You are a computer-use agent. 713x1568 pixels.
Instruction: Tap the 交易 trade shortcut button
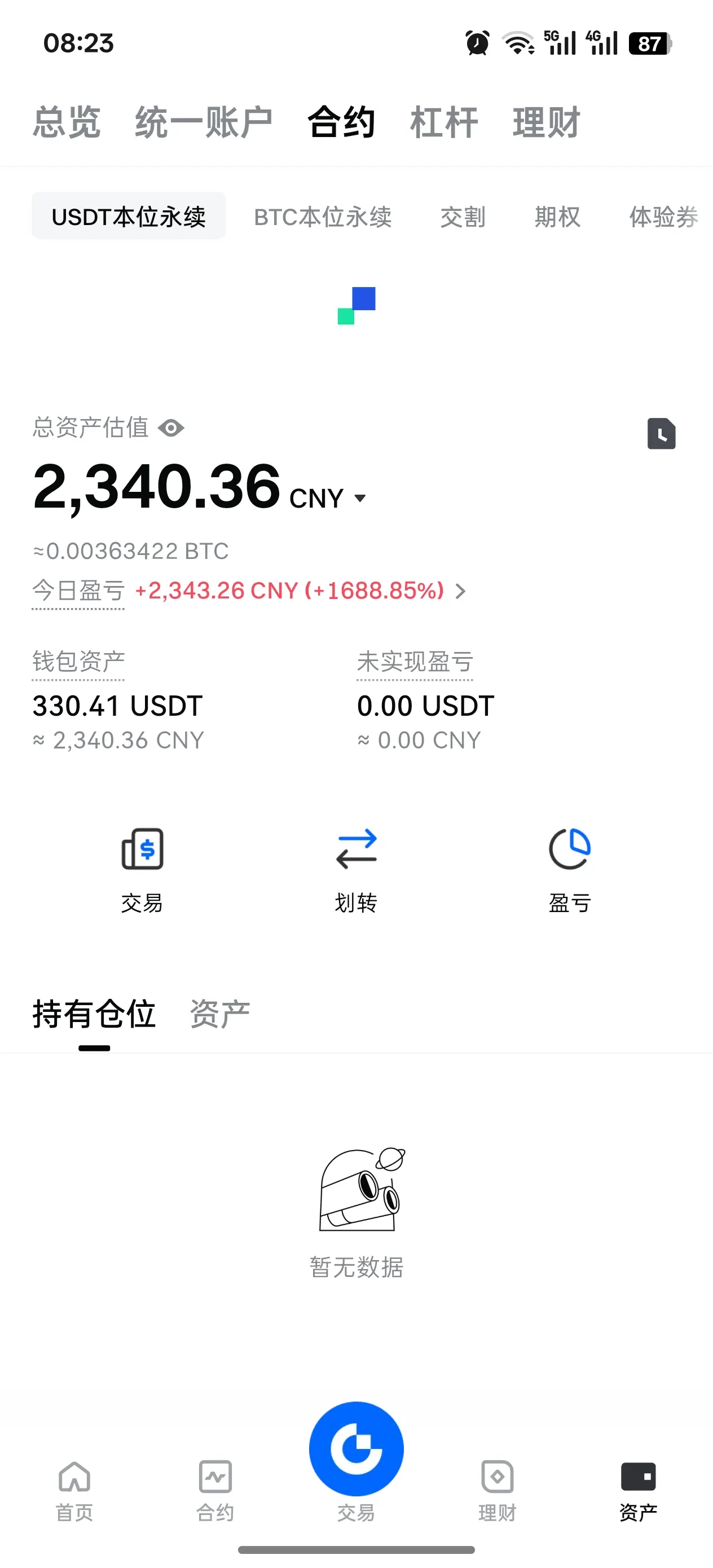(x=142, y=869)
